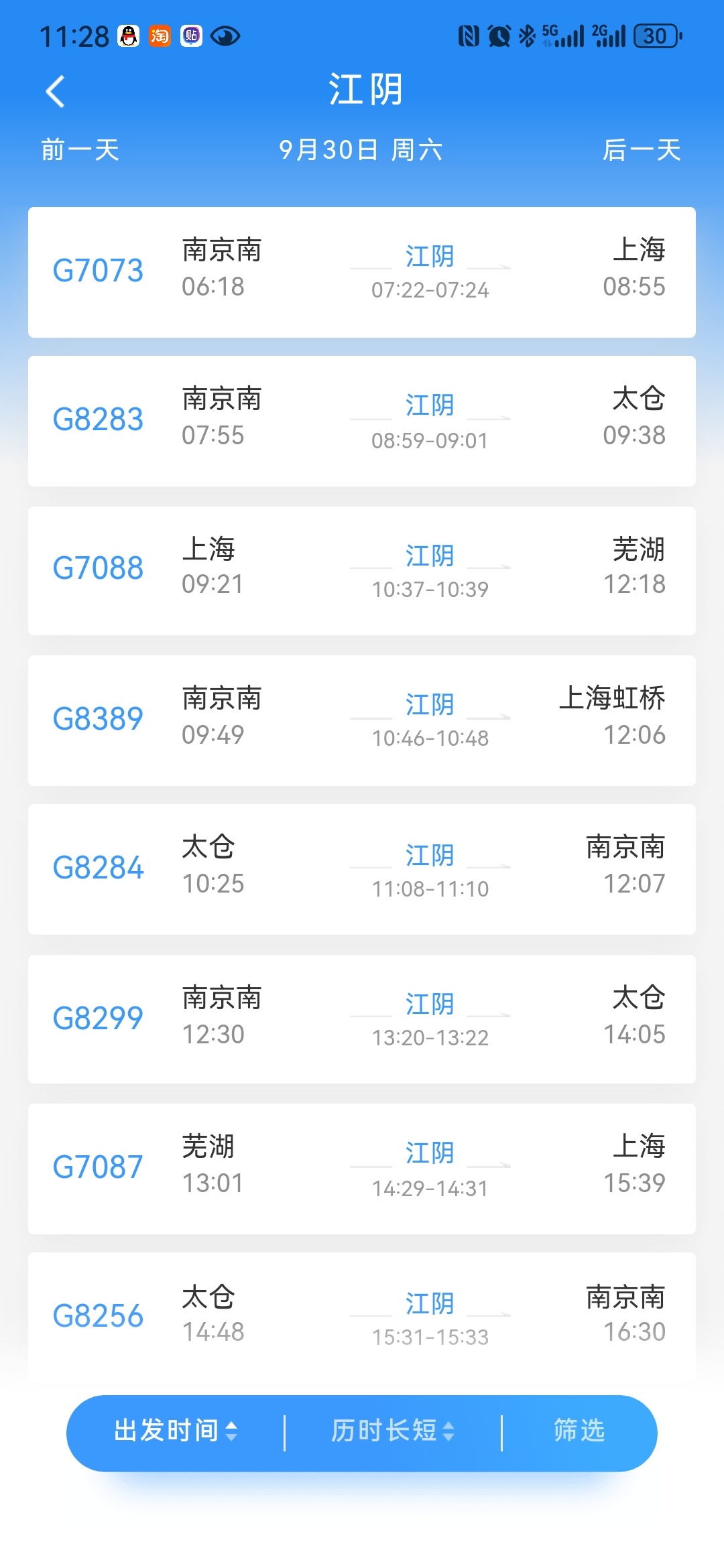Sort trains by 出发时间
This screenshot has height=1568, width=724.
click(176, 1431)
